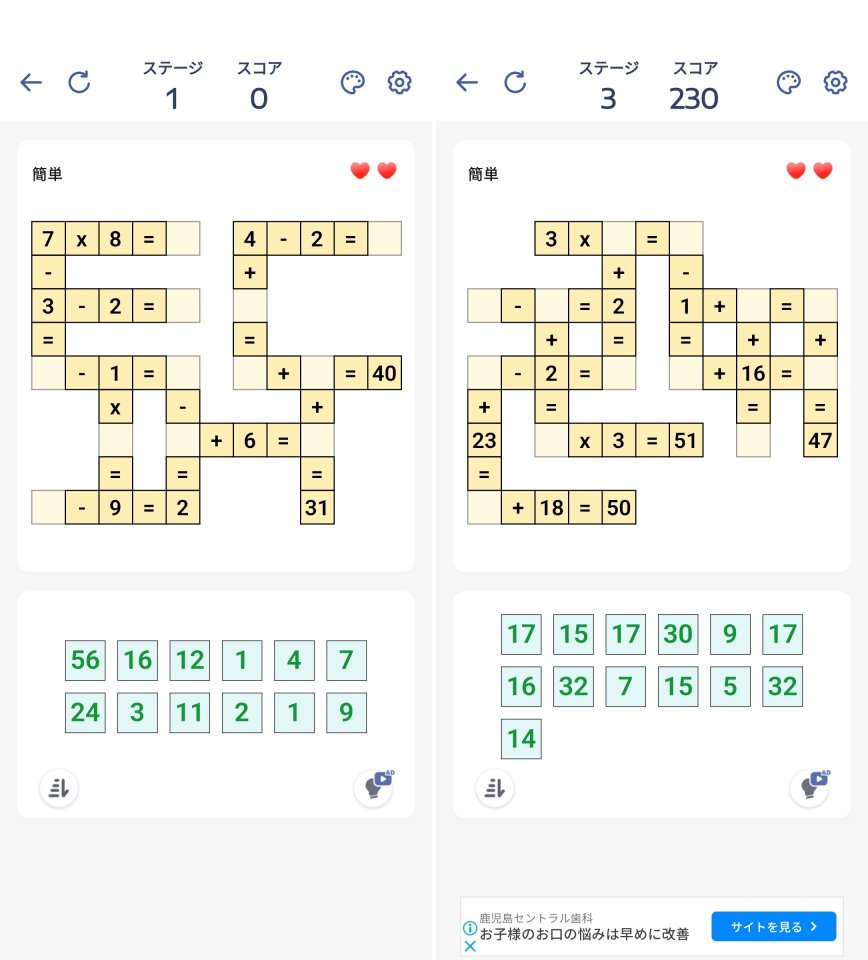Open settings on the Stage 1 screen
868x960 pixels.
pos(400,83)
